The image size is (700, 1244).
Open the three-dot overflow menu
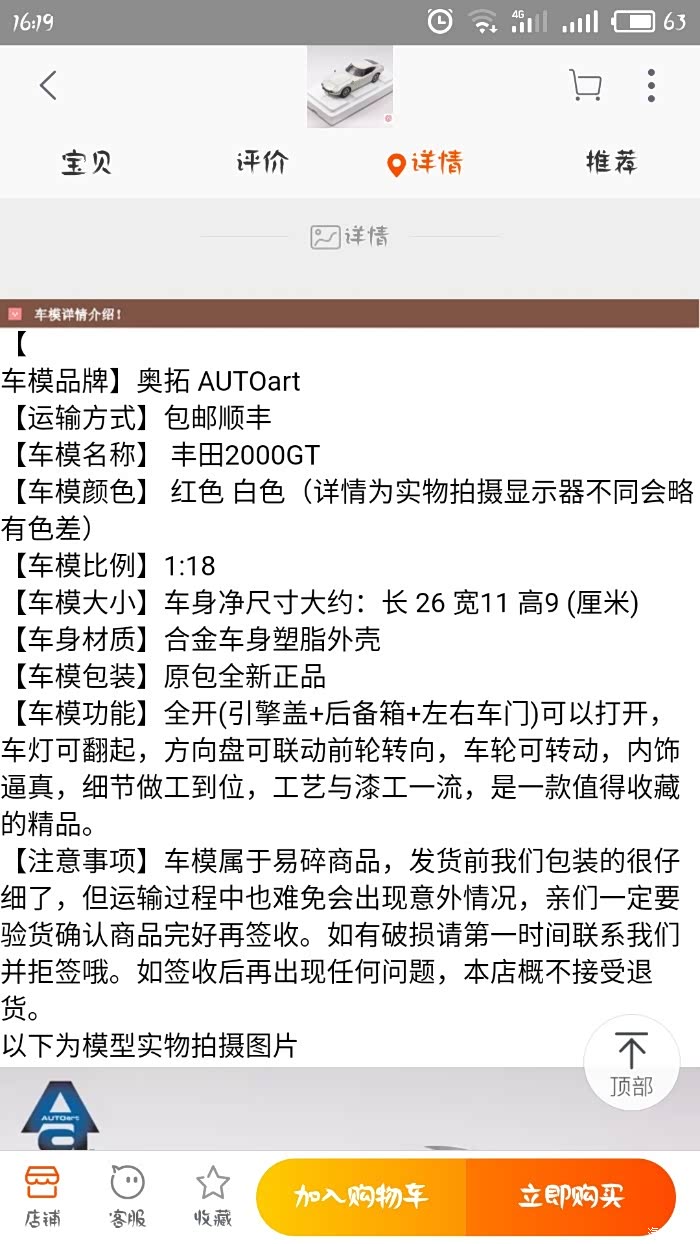(x=651, y=86)
